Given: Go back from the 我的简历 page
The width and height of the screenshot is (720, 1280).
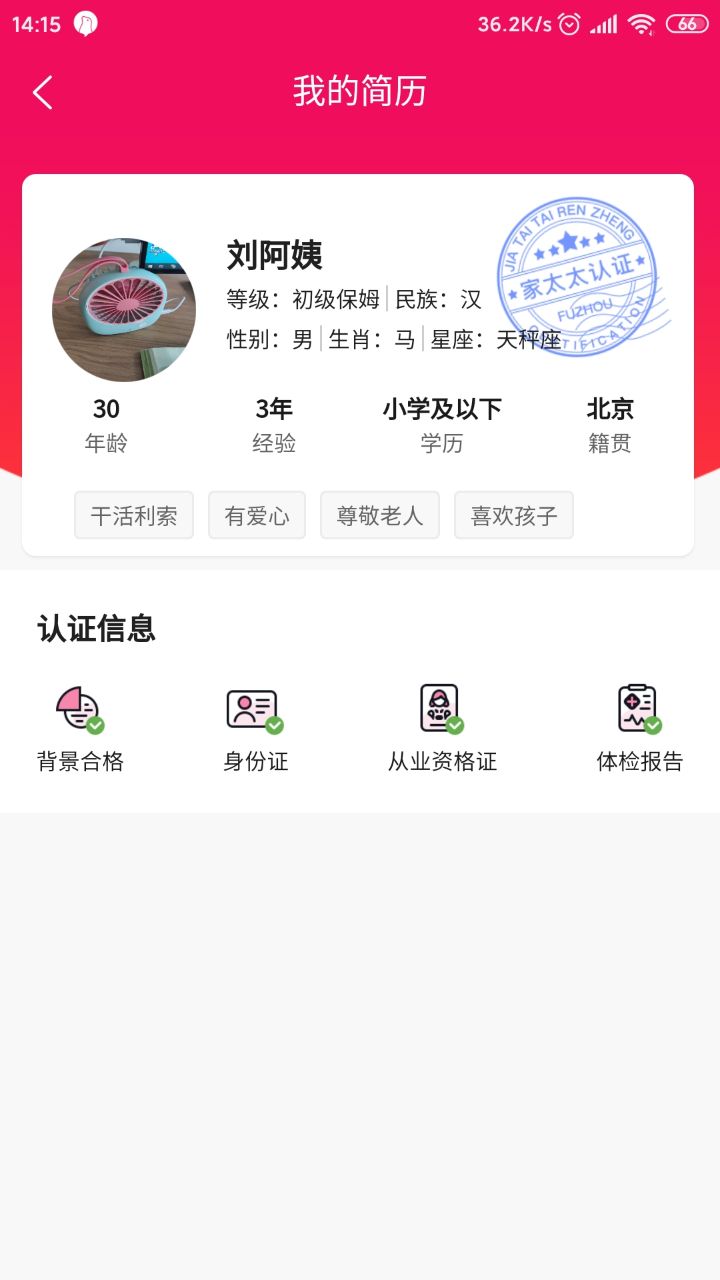Looking at the screenshot, I should [42, 92].
